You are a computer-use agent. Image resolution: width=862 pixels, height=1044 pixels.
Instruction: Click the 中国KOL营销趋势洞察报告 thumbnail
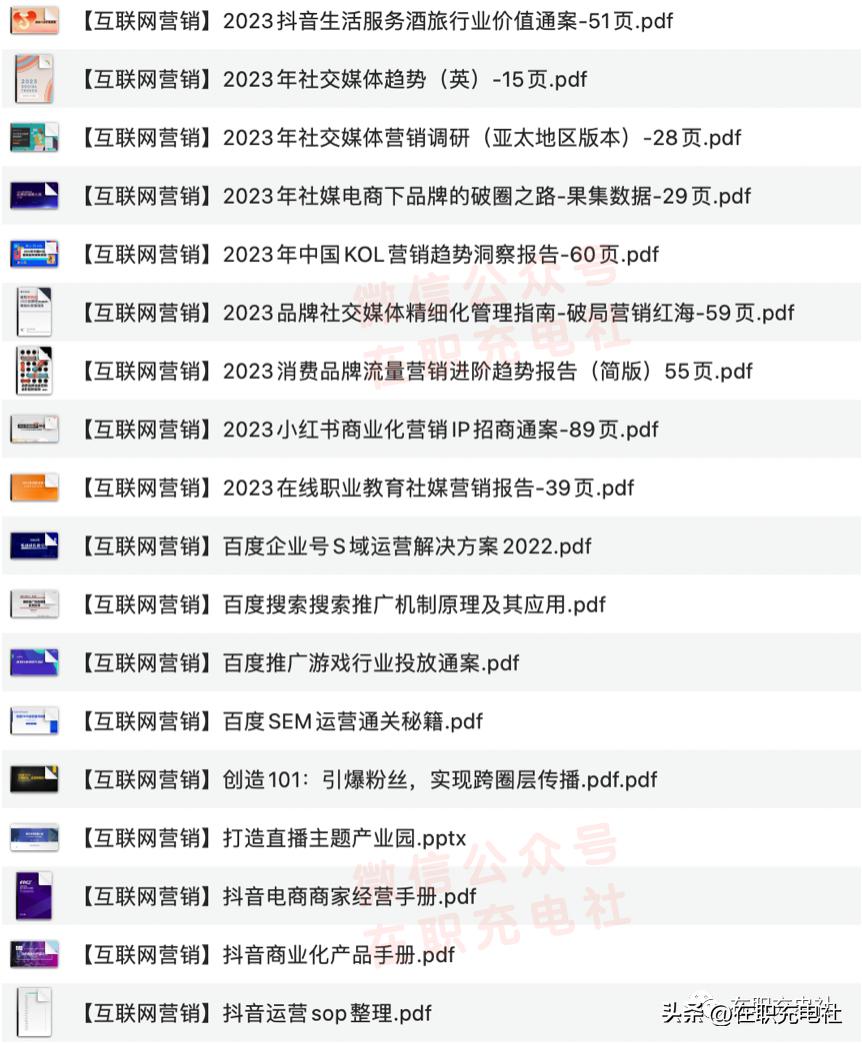(x=35, y=254)
